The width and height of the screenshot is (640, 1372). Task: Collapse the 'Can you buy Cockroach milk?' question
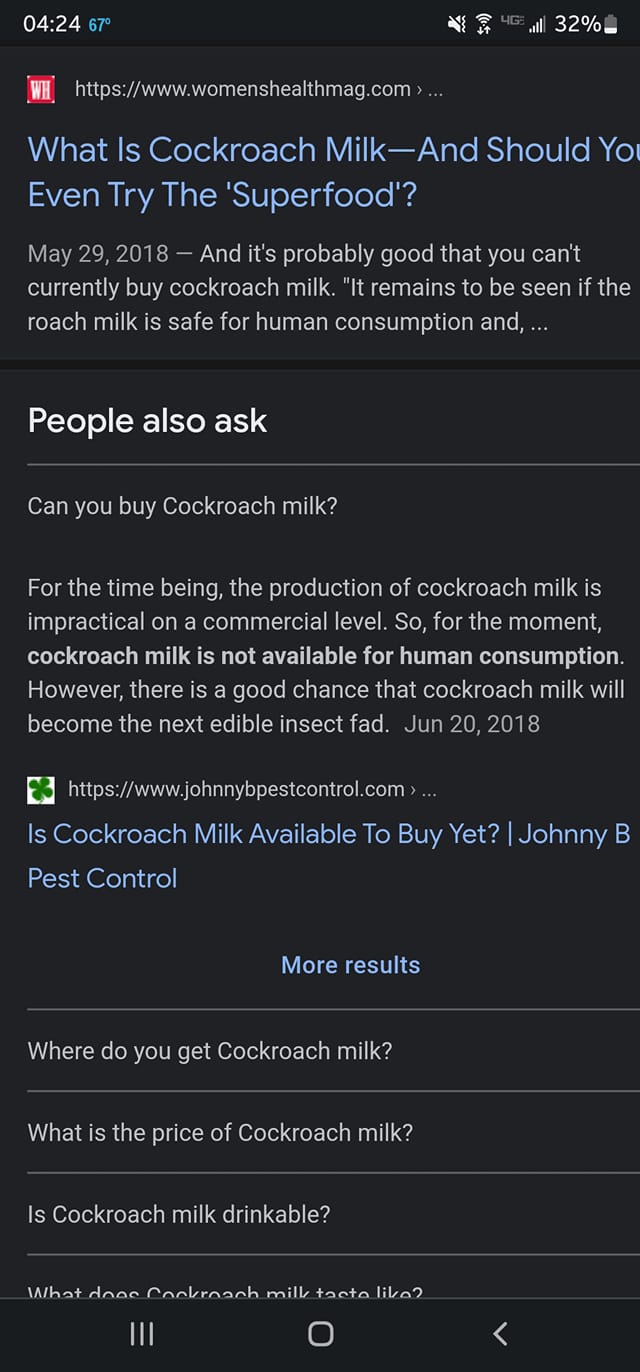click(x=183, y=506)
